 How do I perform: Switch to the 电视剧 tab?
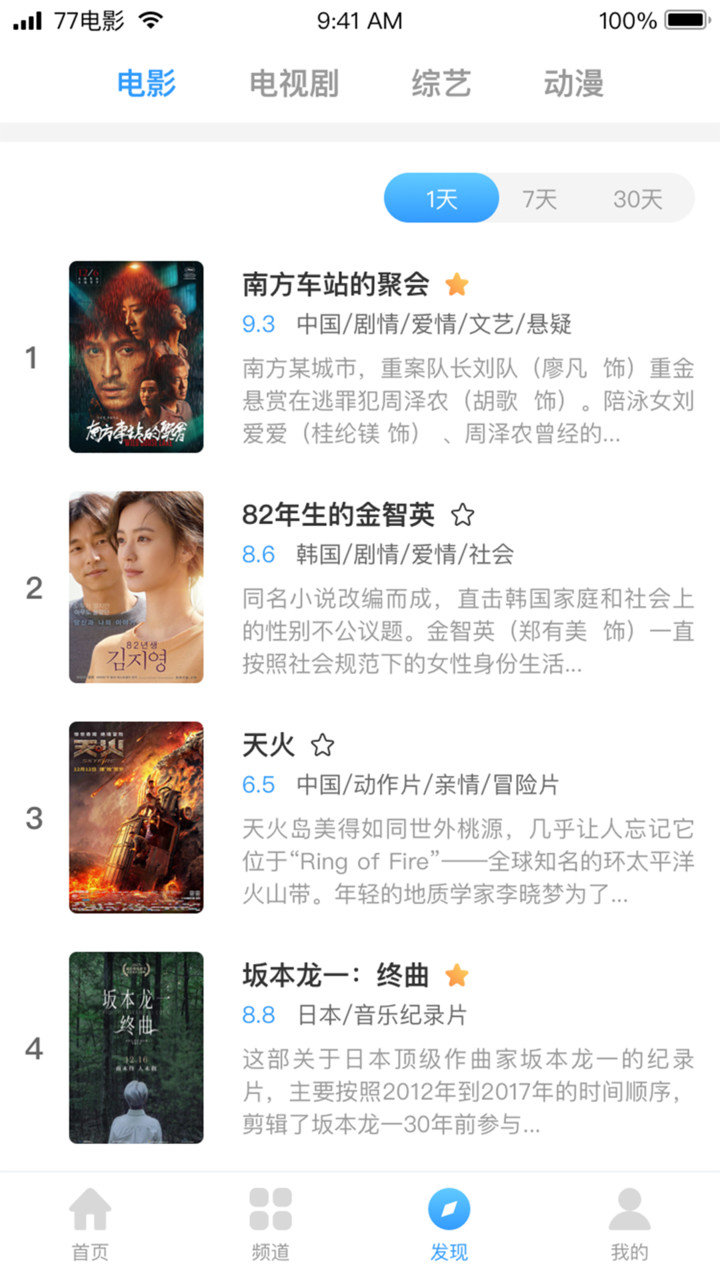click(295, 84)
